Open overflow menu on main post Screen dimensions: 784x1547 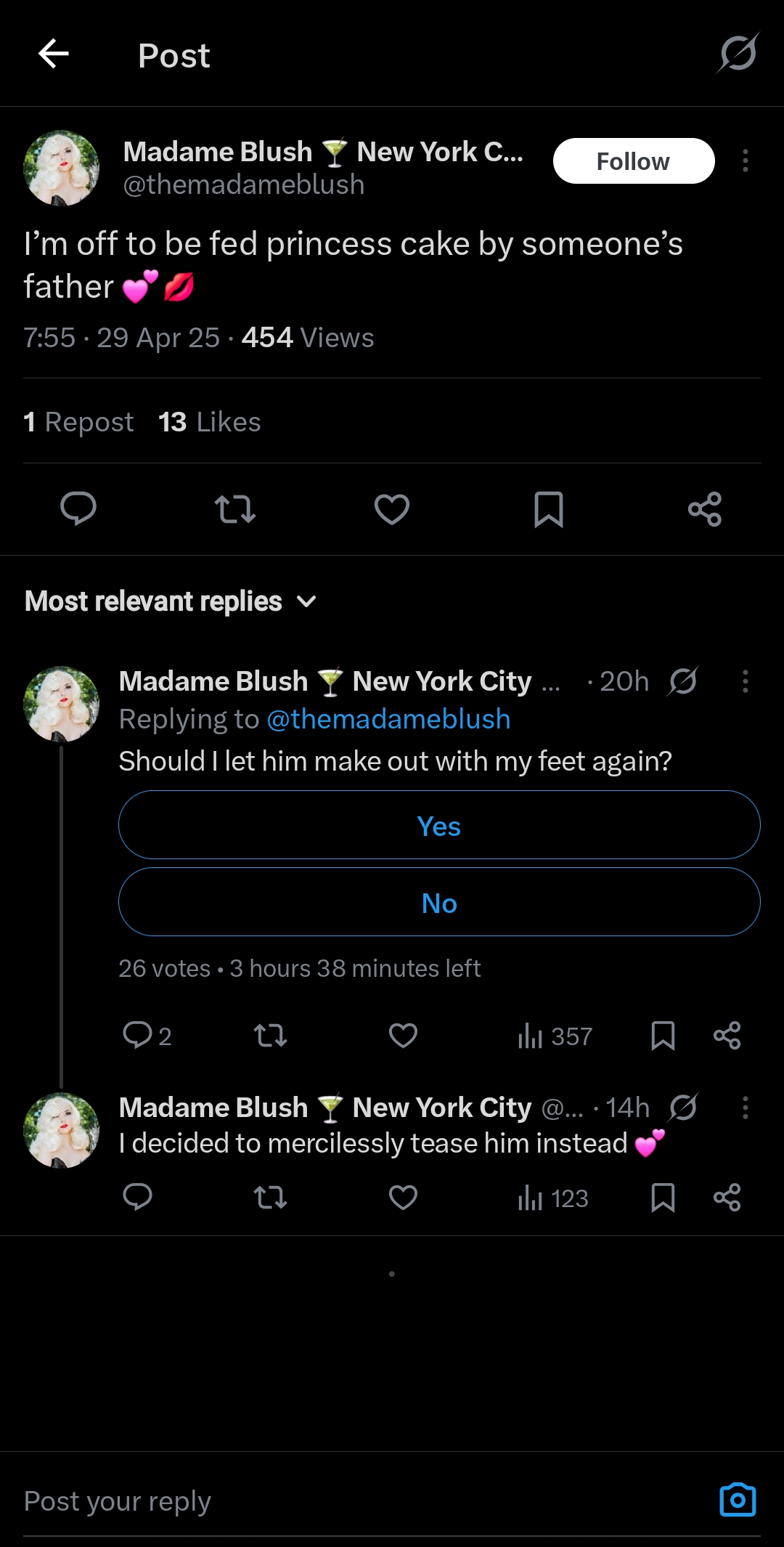[745, 161]
